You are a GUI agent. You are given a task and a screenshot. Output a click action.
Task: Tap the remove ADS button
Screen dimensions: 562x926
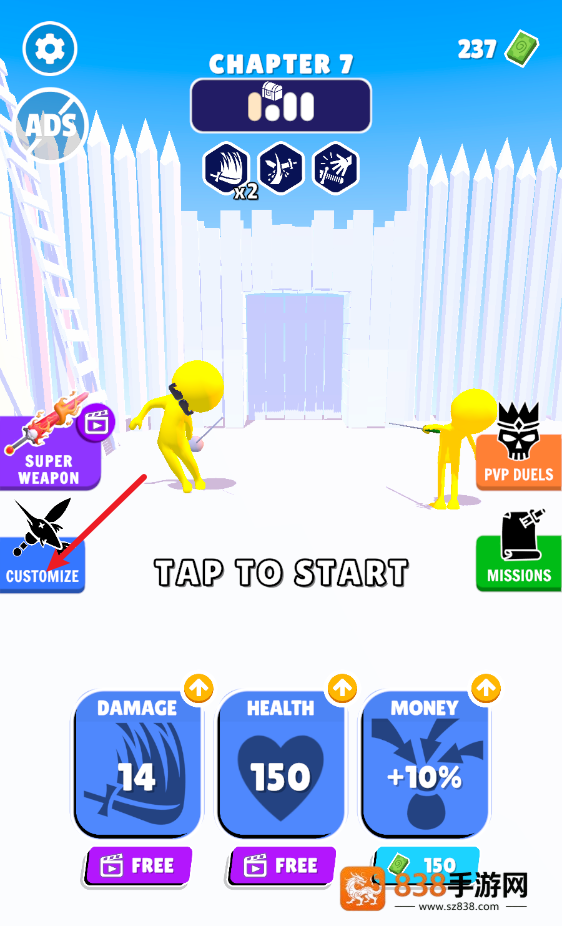pyautogui.click(x=51, y=125)
